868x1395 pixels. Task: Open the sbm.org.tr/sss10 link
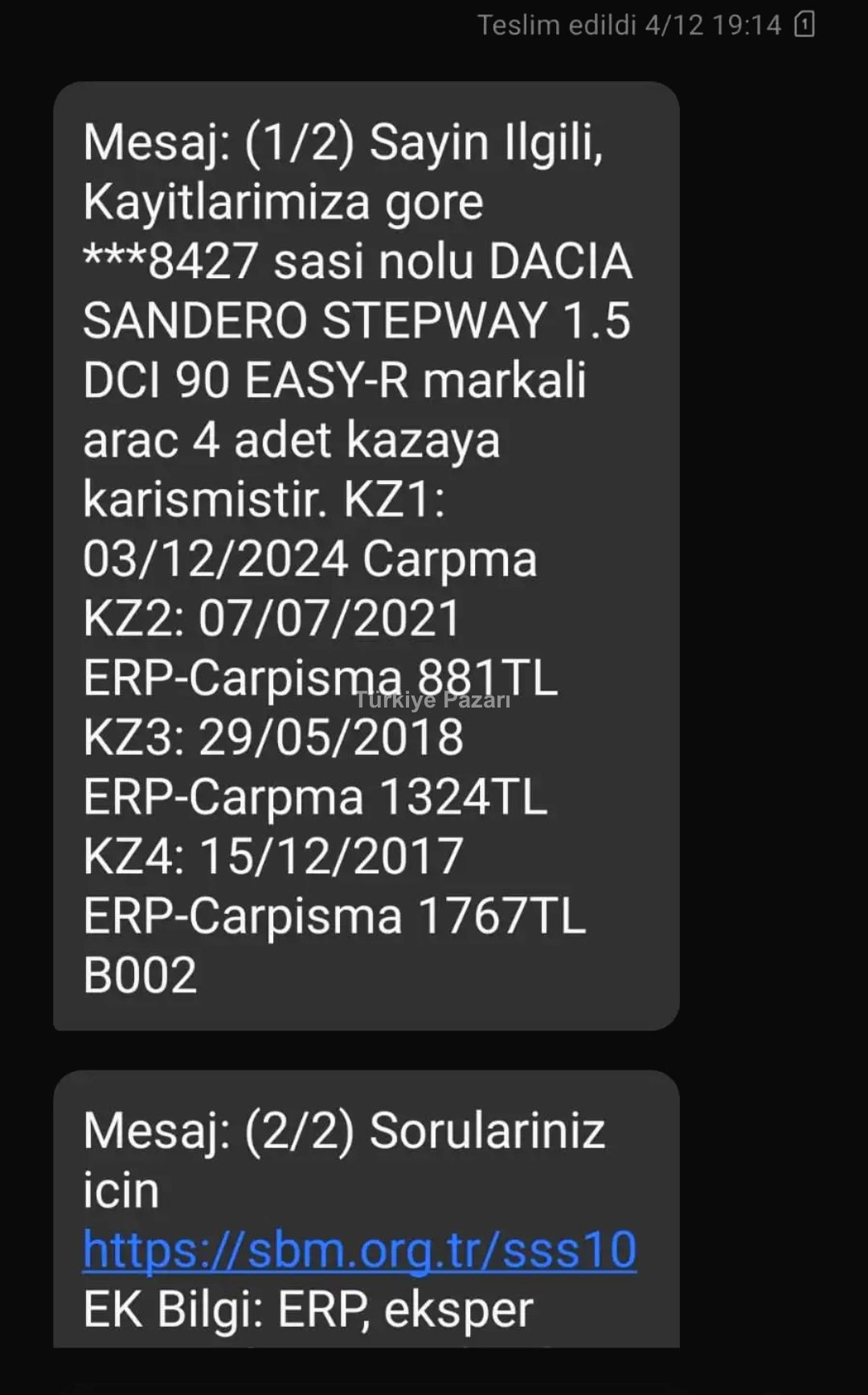(x=359, y=1249)
